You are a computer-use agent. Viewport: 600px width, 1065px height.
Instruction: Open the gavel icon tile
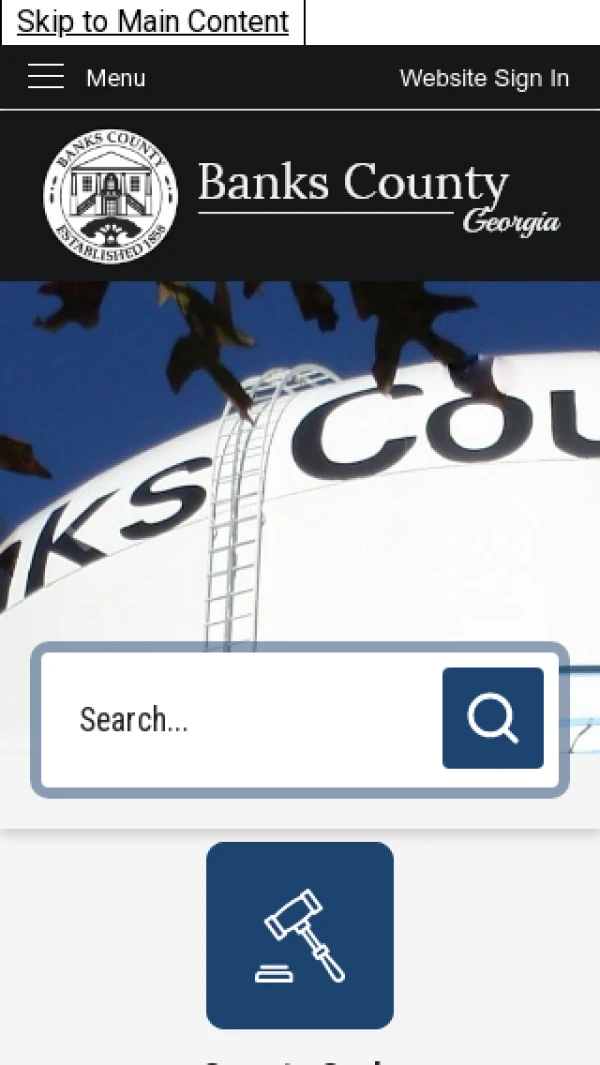pyautogui.click(x=300, y=935)
